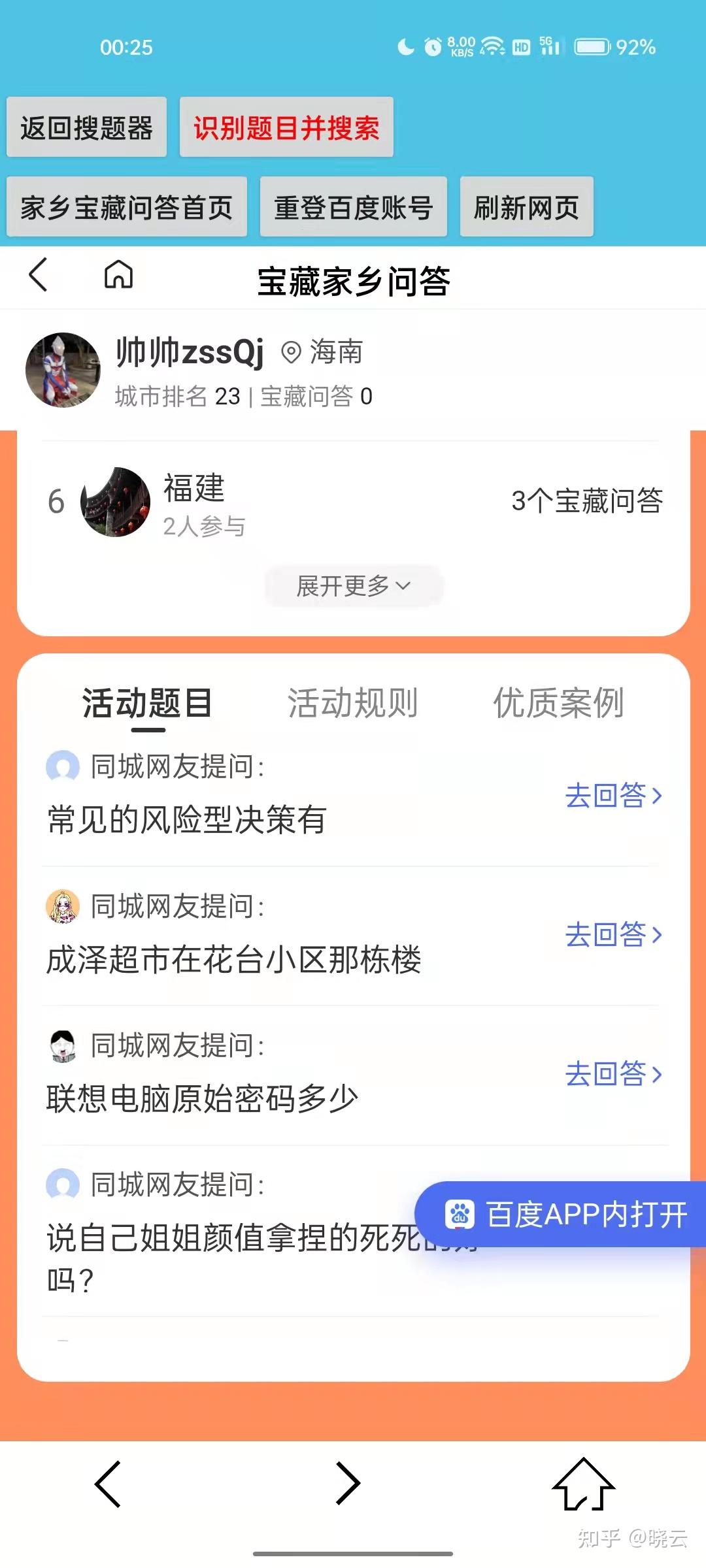
Task: Switch to the 活动规则 tab
Action: click(x=352, y=704)
